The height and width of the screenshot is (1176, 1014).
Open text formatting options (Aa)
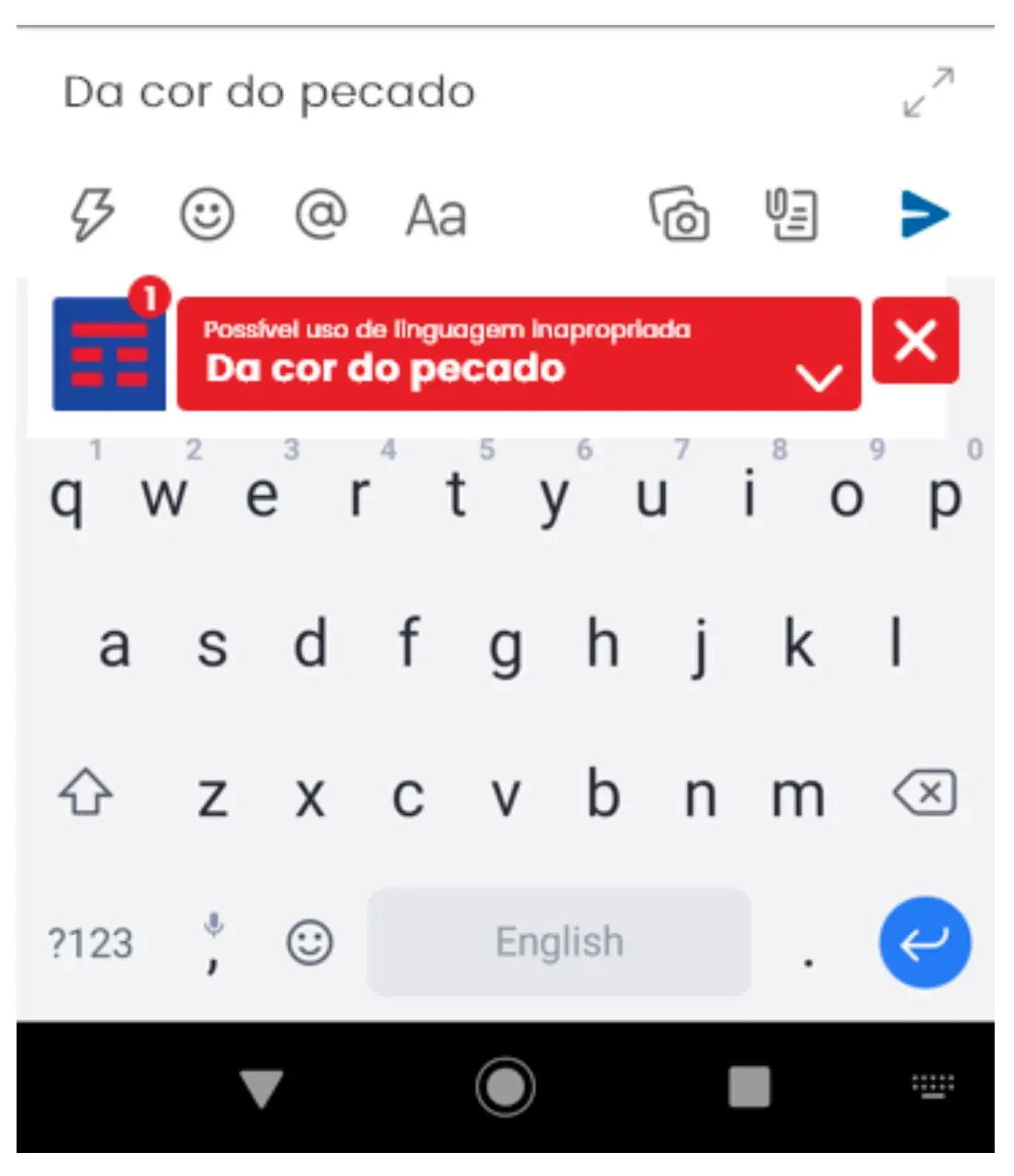pyautogui.click(x=435, y=216)
